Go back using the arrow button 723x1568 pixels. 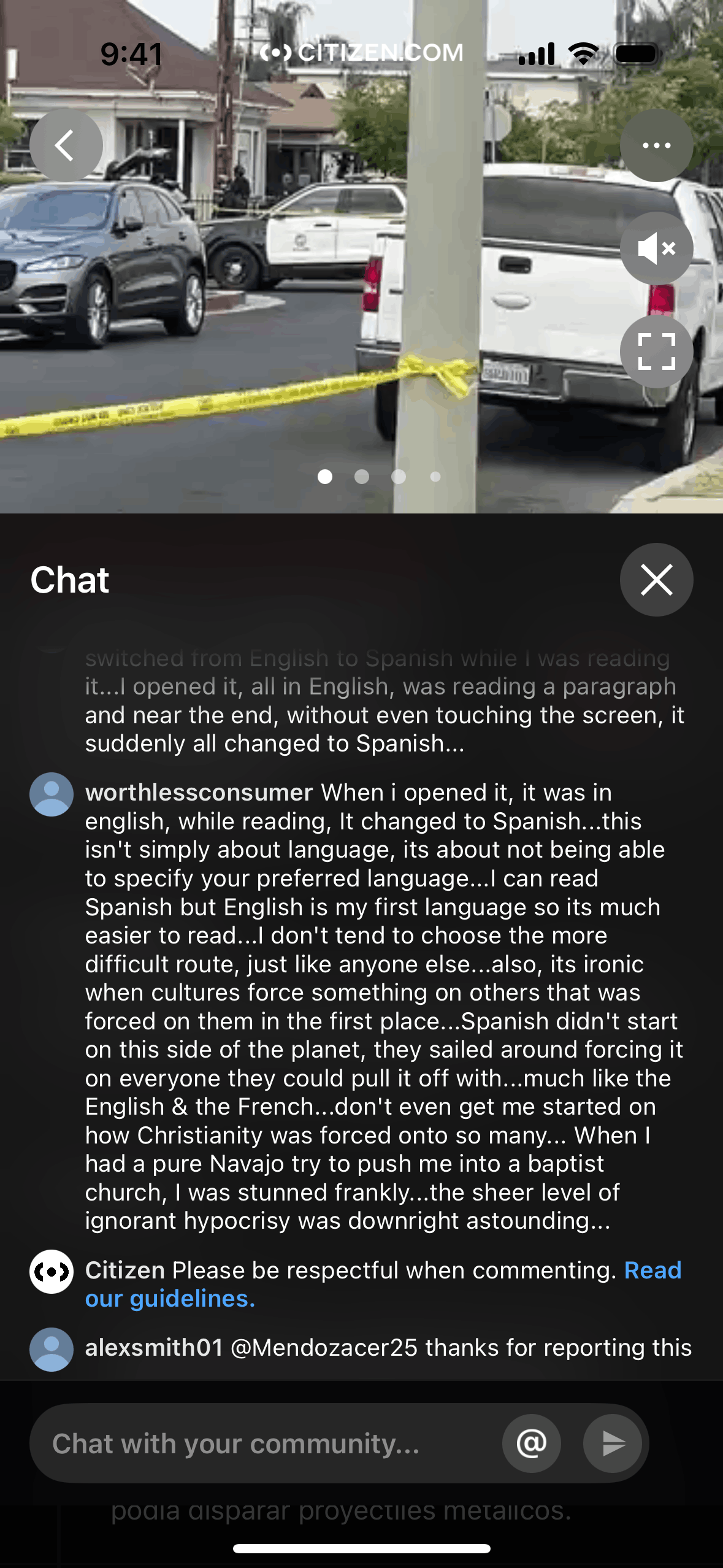click(66, 145)
